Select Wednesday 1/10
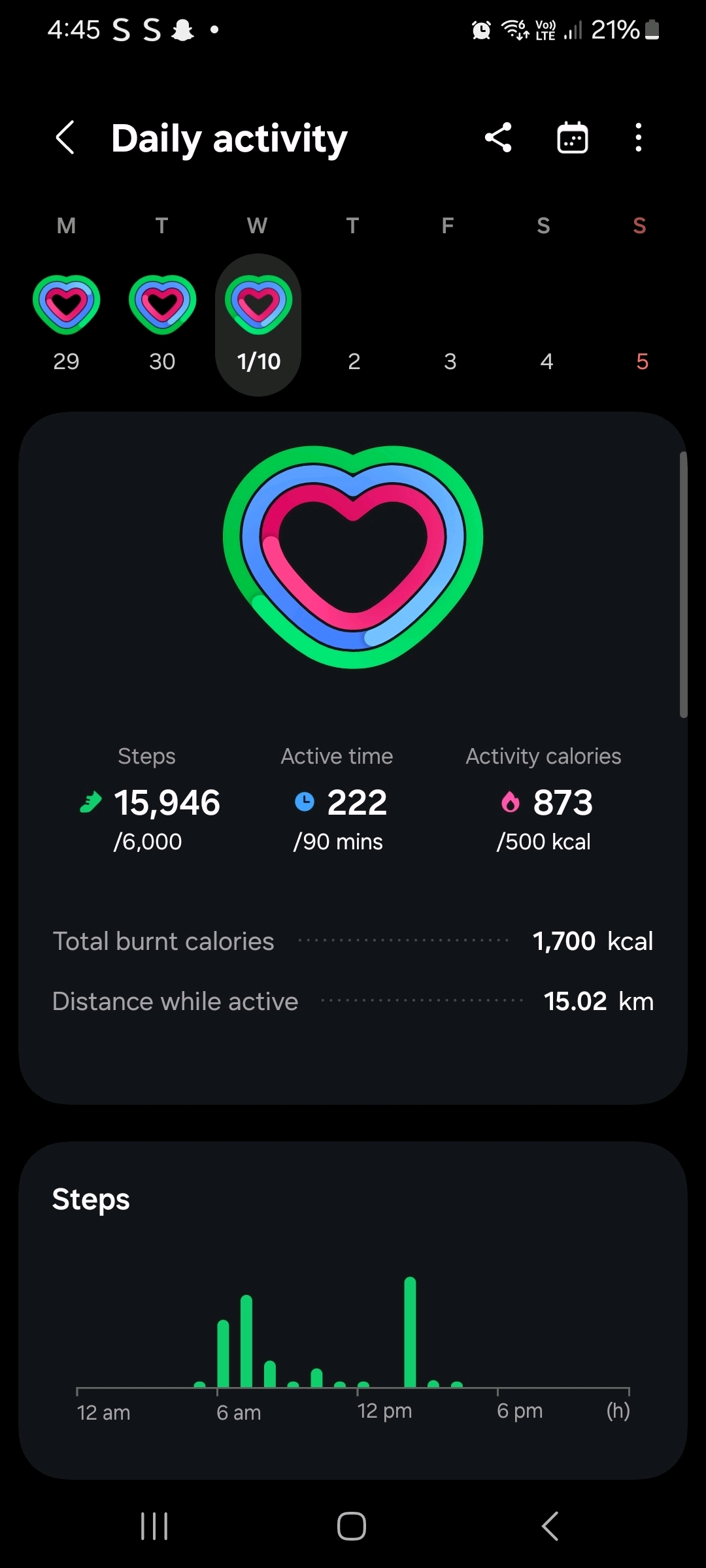Viewport: 706px width, 1568px height. tap(258, 325)
